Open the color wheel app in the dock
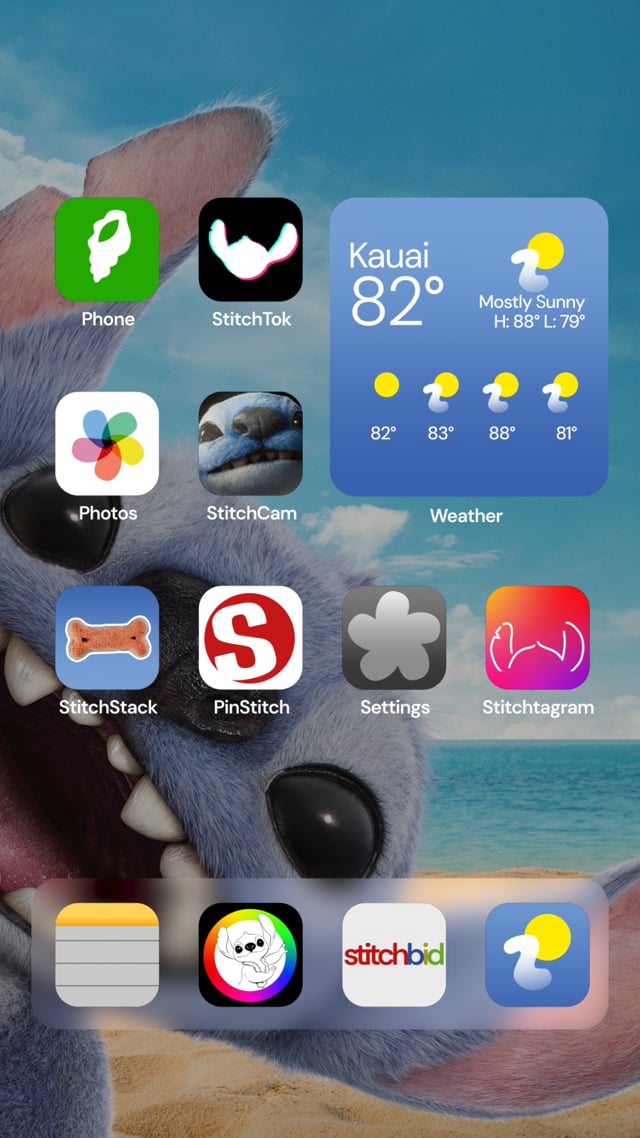 (x=251, y=955)
